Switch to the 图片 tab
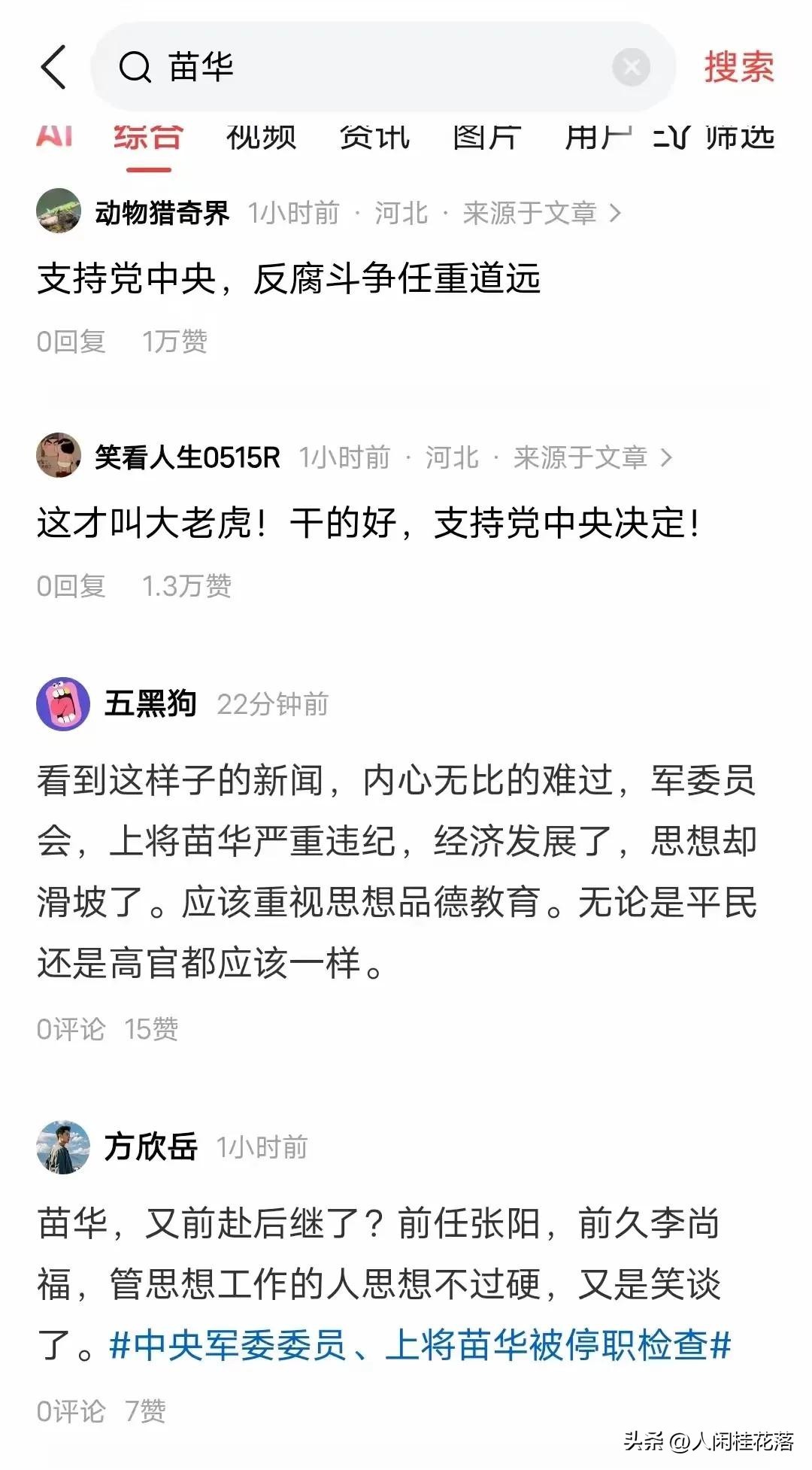 tap(487, 138)
